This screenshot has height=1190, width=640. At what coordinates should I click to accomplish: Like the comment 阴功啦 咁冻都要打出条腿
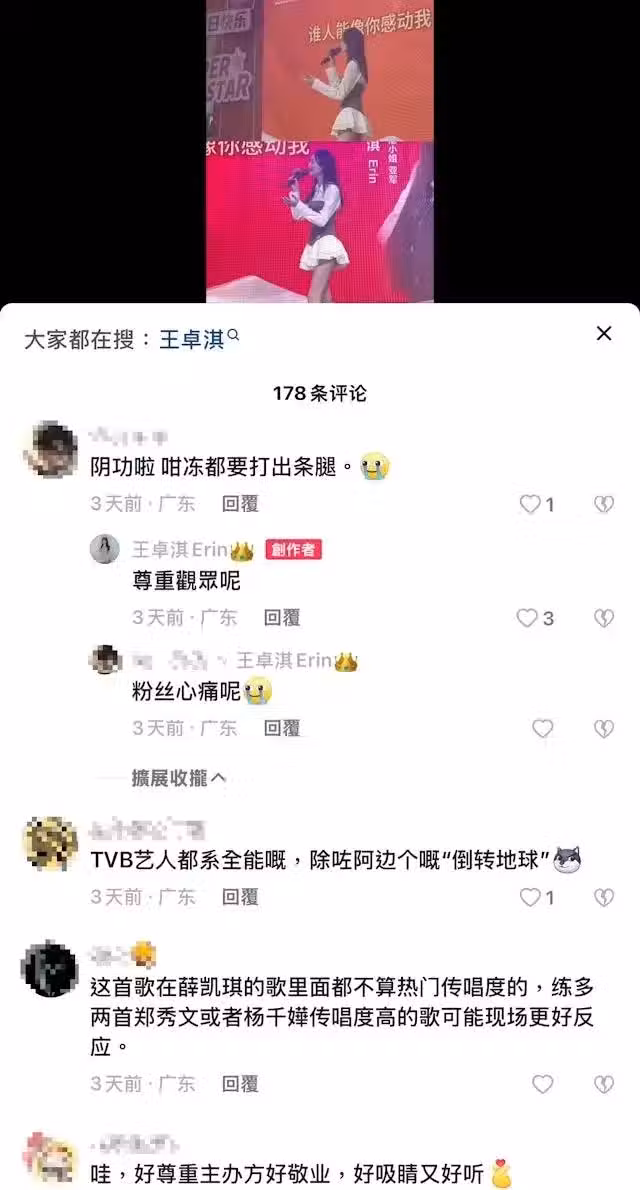pos(530,505)
